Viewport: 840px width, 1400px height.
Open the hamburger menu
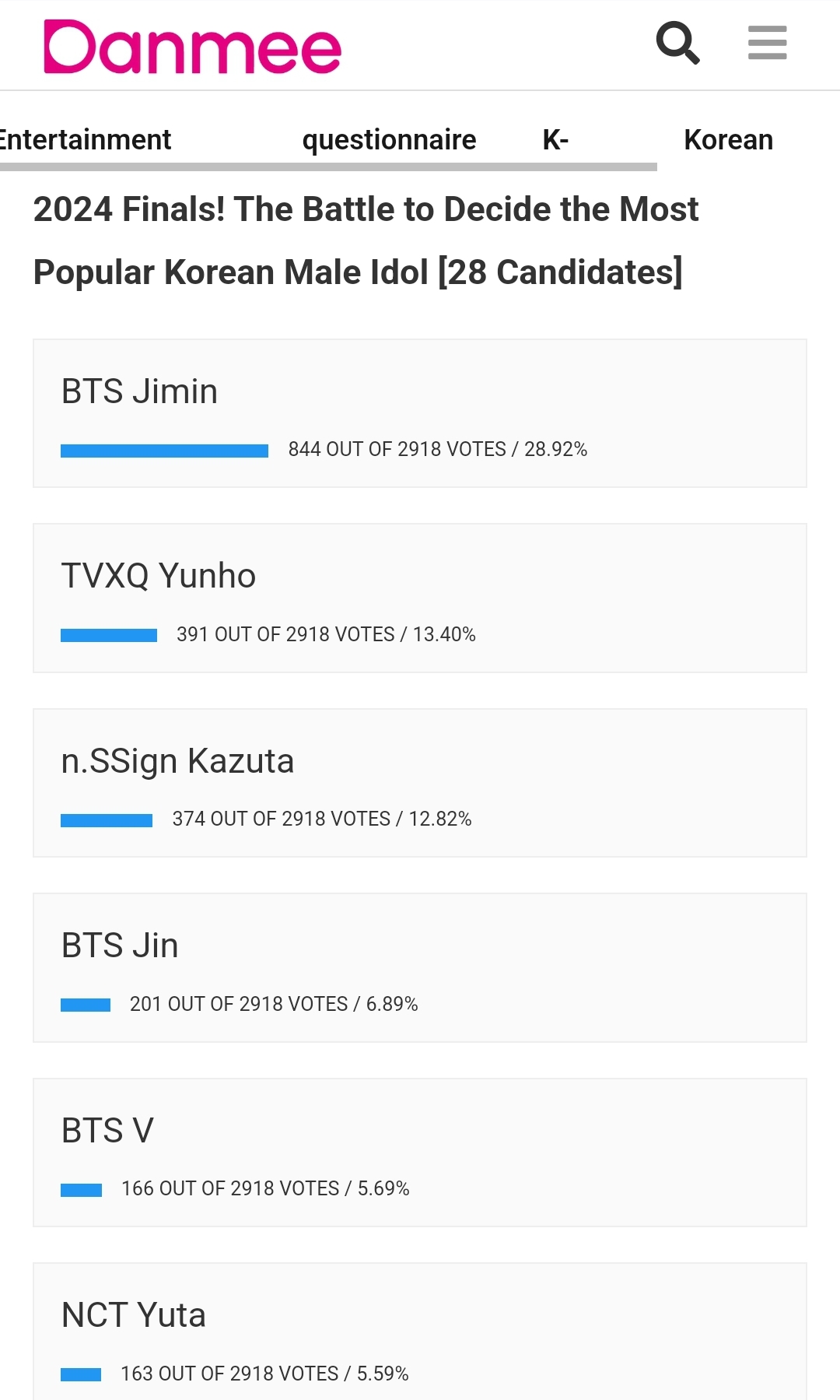(x=767, y=43)
